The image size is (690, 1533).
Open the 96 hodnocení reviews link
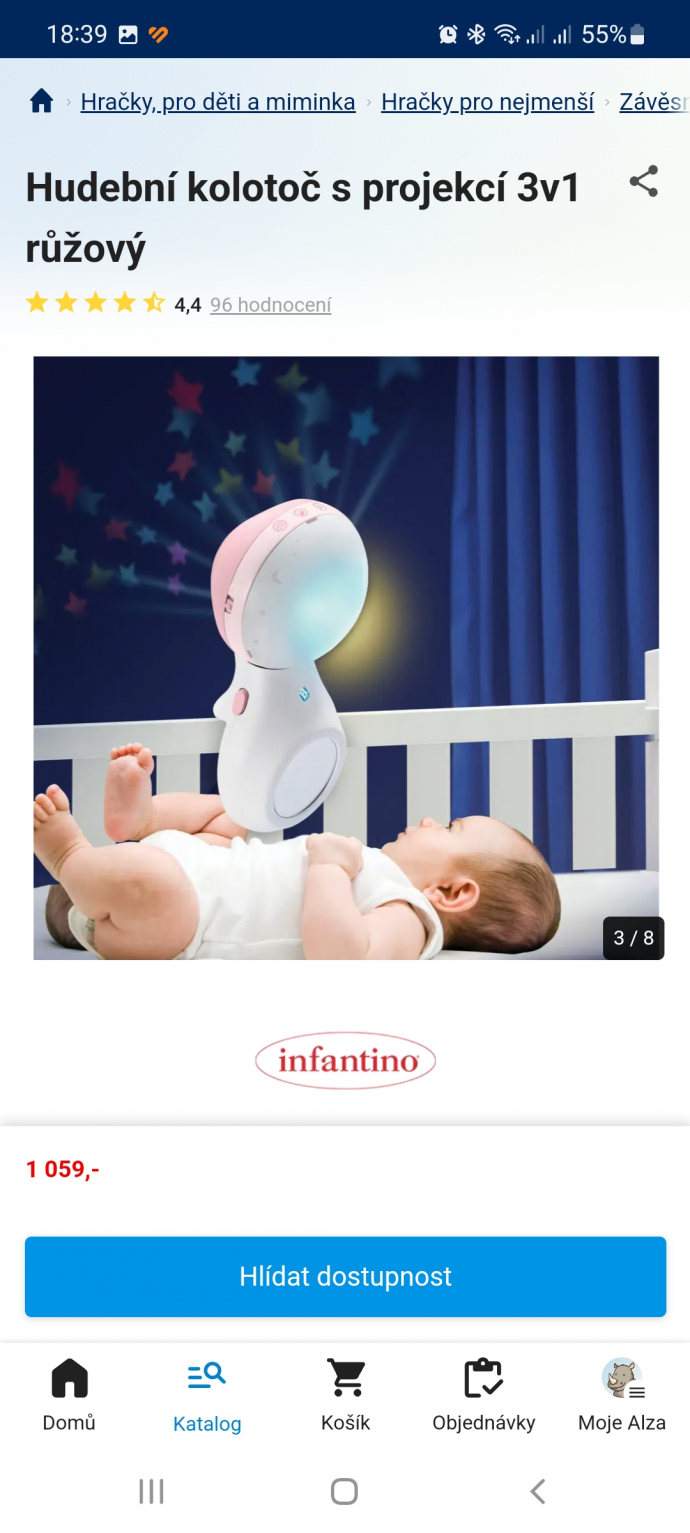270,305
